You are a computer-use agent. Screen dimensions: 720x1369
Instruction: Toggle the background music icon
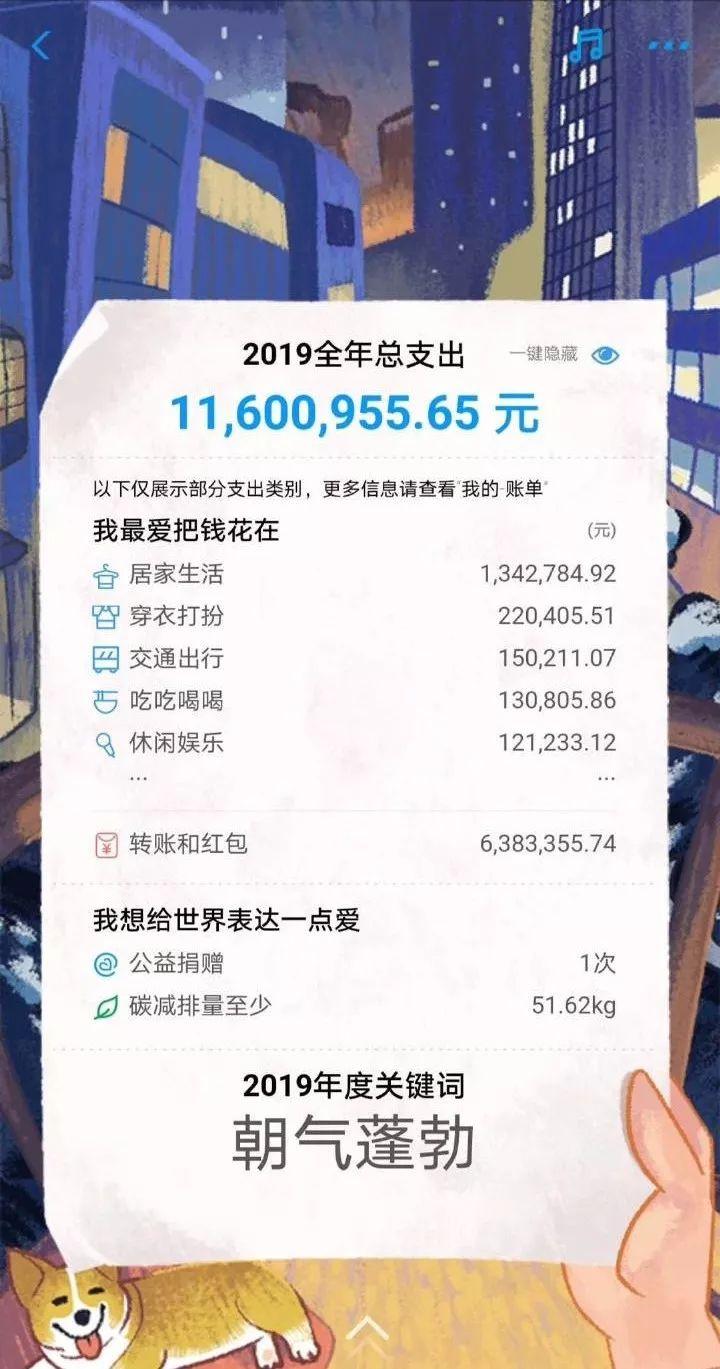588,44
